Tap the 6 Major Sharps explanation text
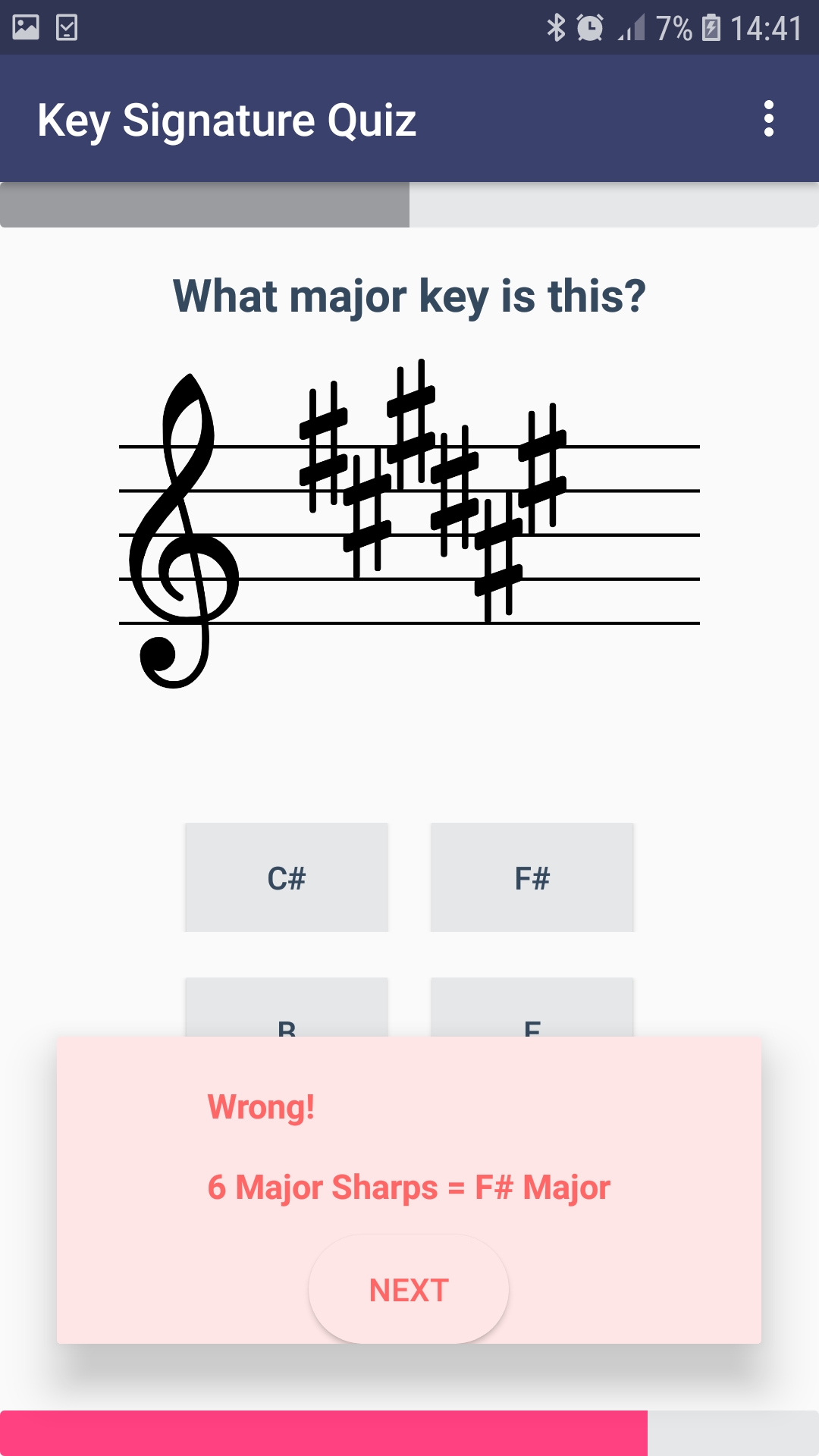This screenshot has width=819, height=1456. (408, 1188)
